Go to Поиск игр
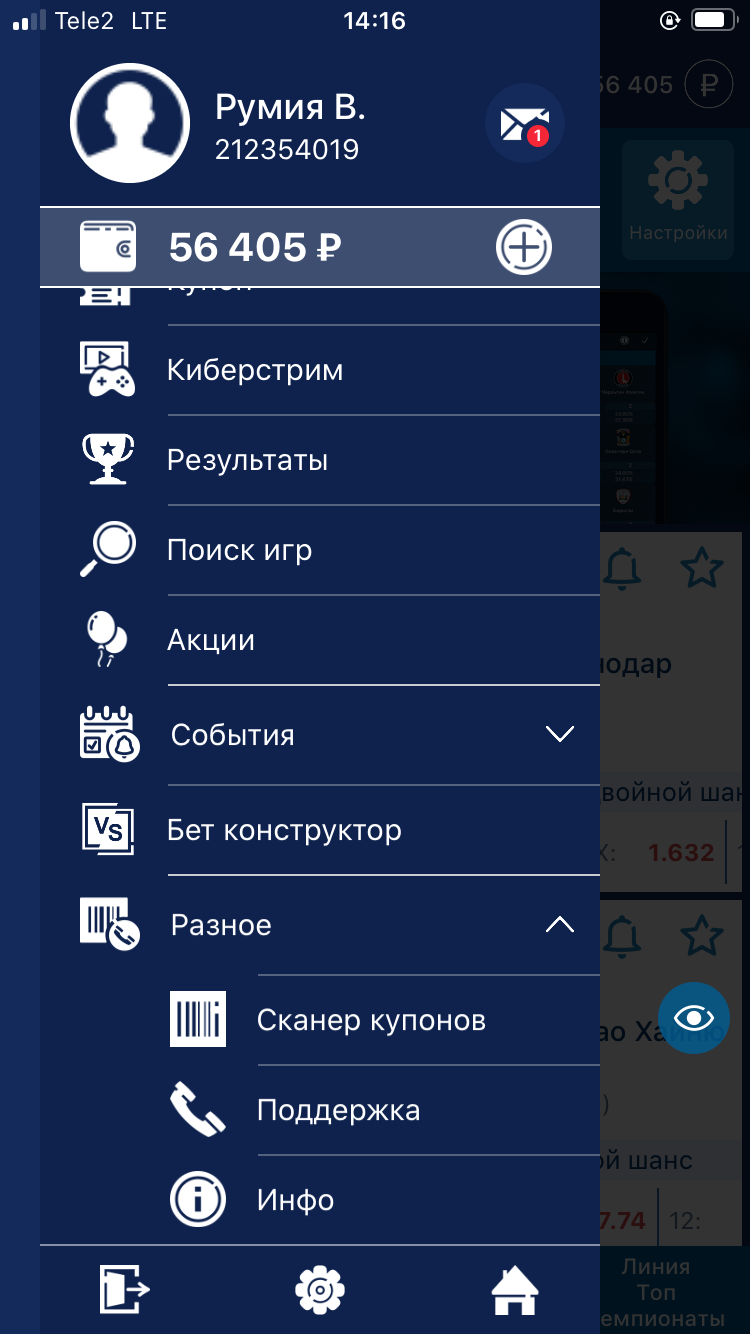 pyautogui.click(x=239, y=550)
